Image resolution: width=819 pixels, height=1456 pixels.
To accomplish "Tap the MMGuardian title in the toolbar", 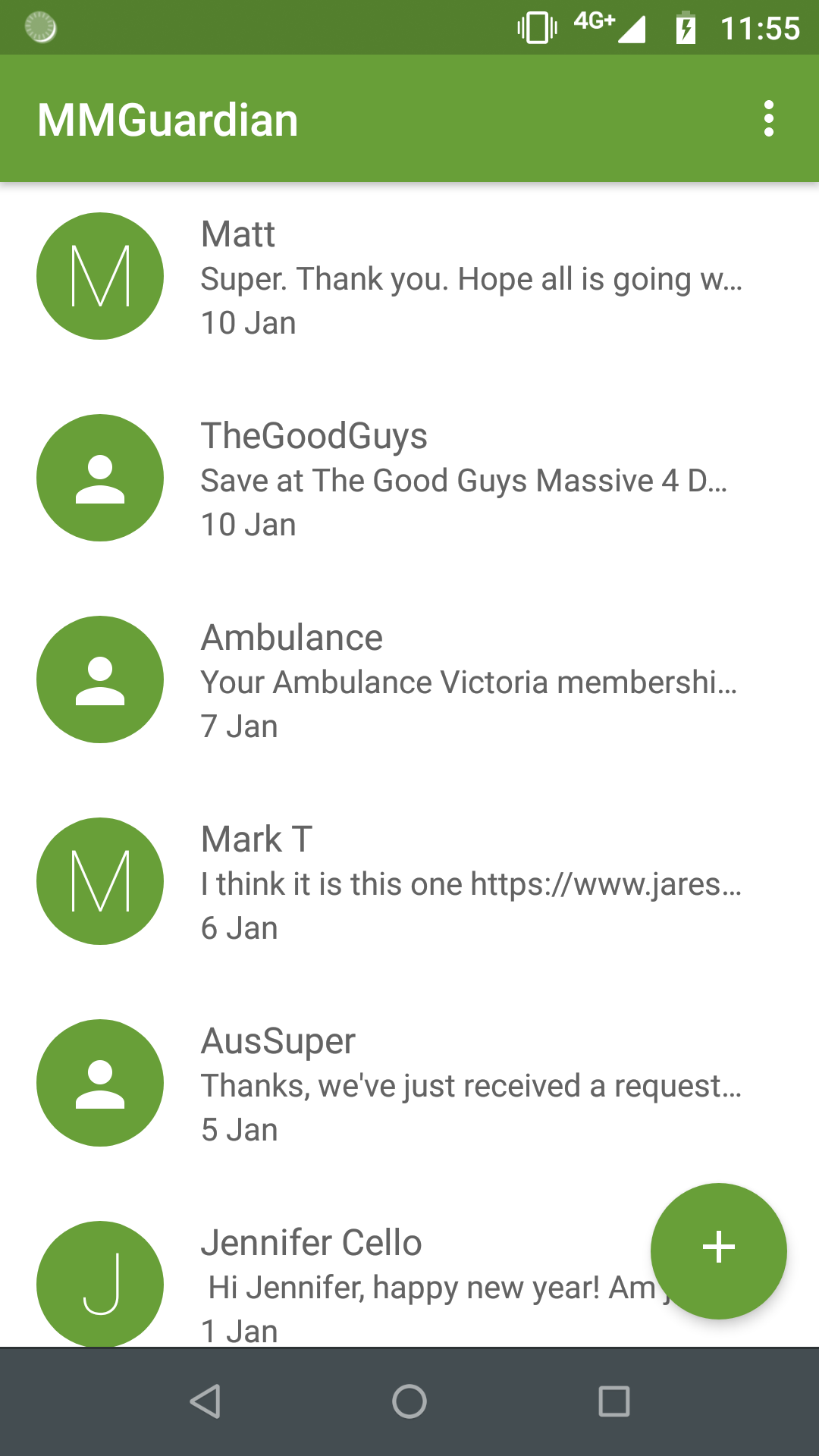I will [x=168, y=118].
